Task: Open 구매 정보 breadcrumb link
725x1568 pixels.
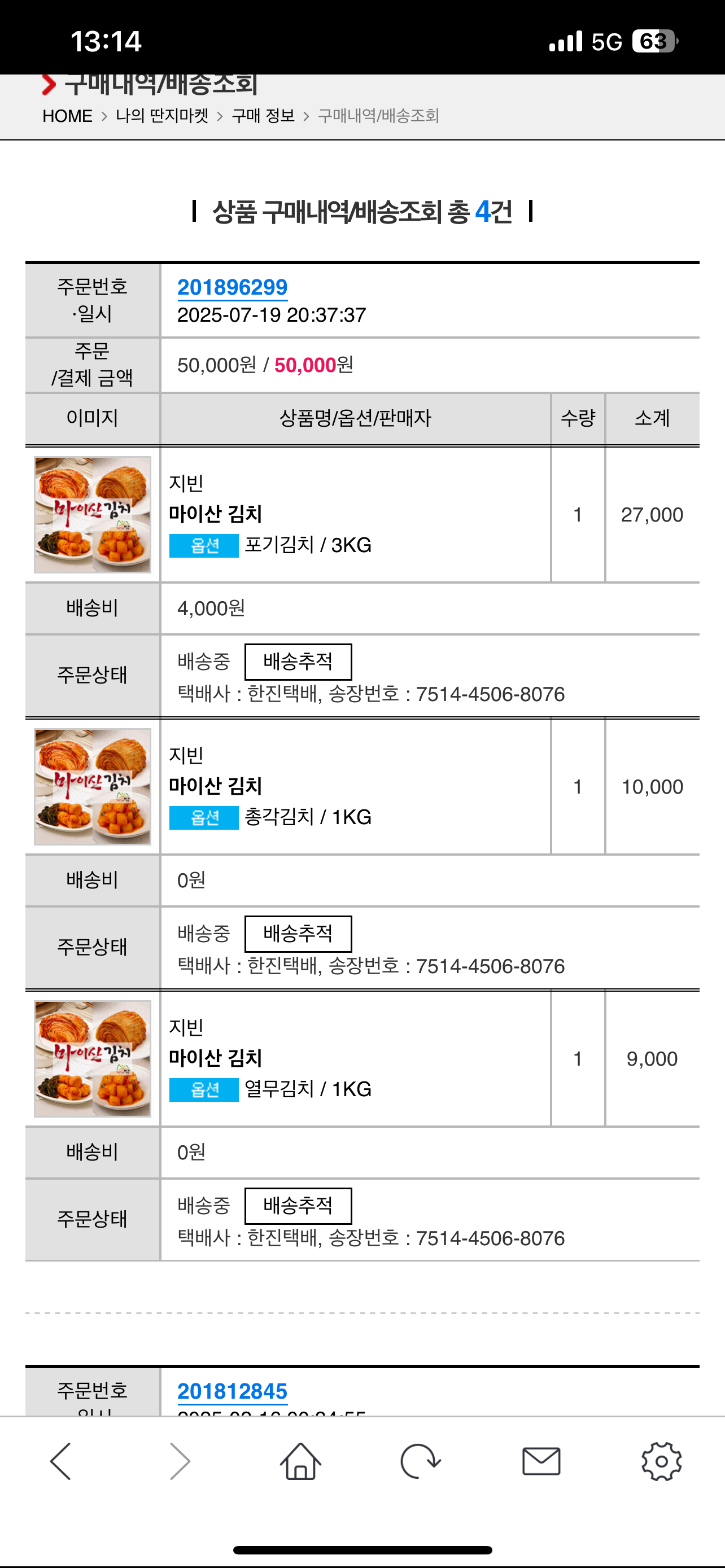Action: pyautogui.click(x=264, y=116)
